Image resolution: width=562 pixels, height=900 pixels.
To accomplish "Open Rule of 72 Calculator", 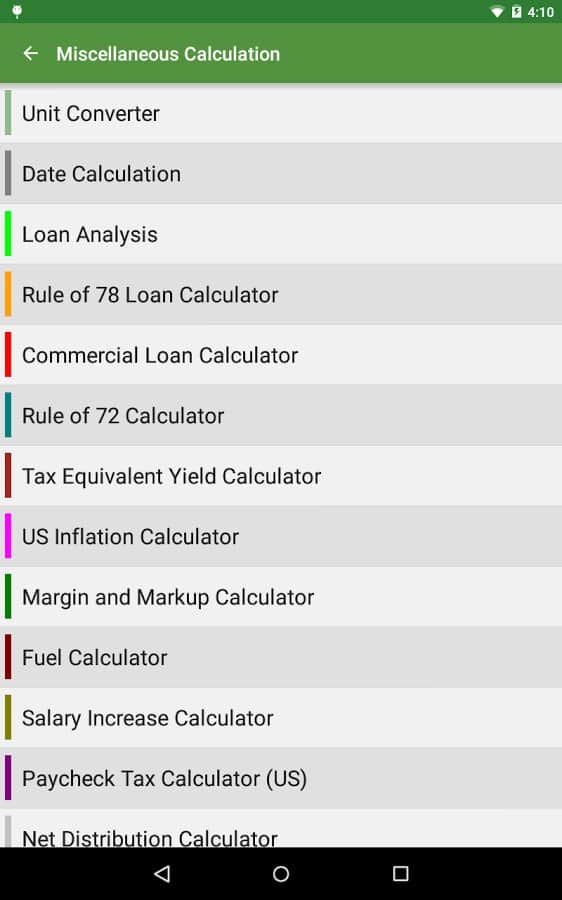I will coord(281,416).
